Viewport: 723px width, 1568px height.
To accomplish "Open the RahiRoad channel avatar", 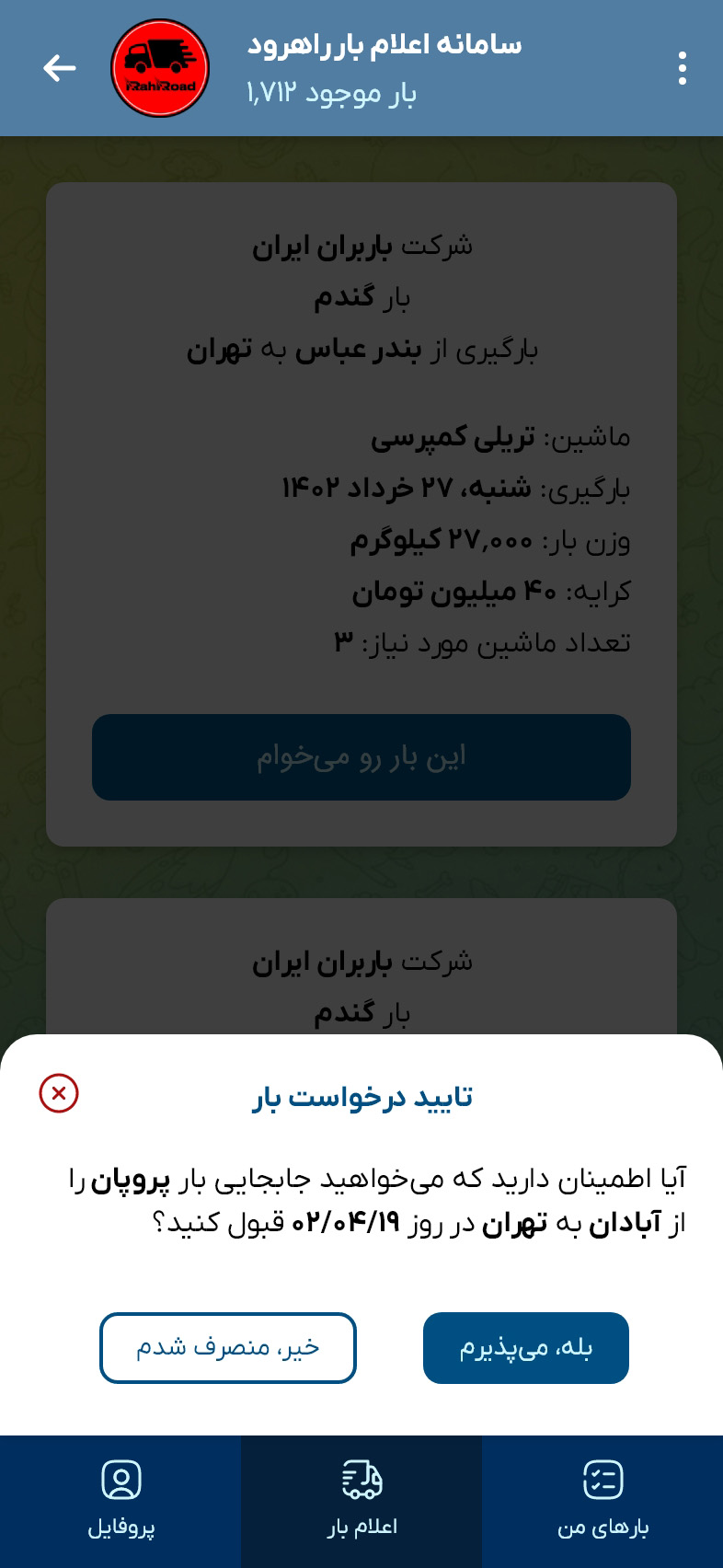I will 160,68.
